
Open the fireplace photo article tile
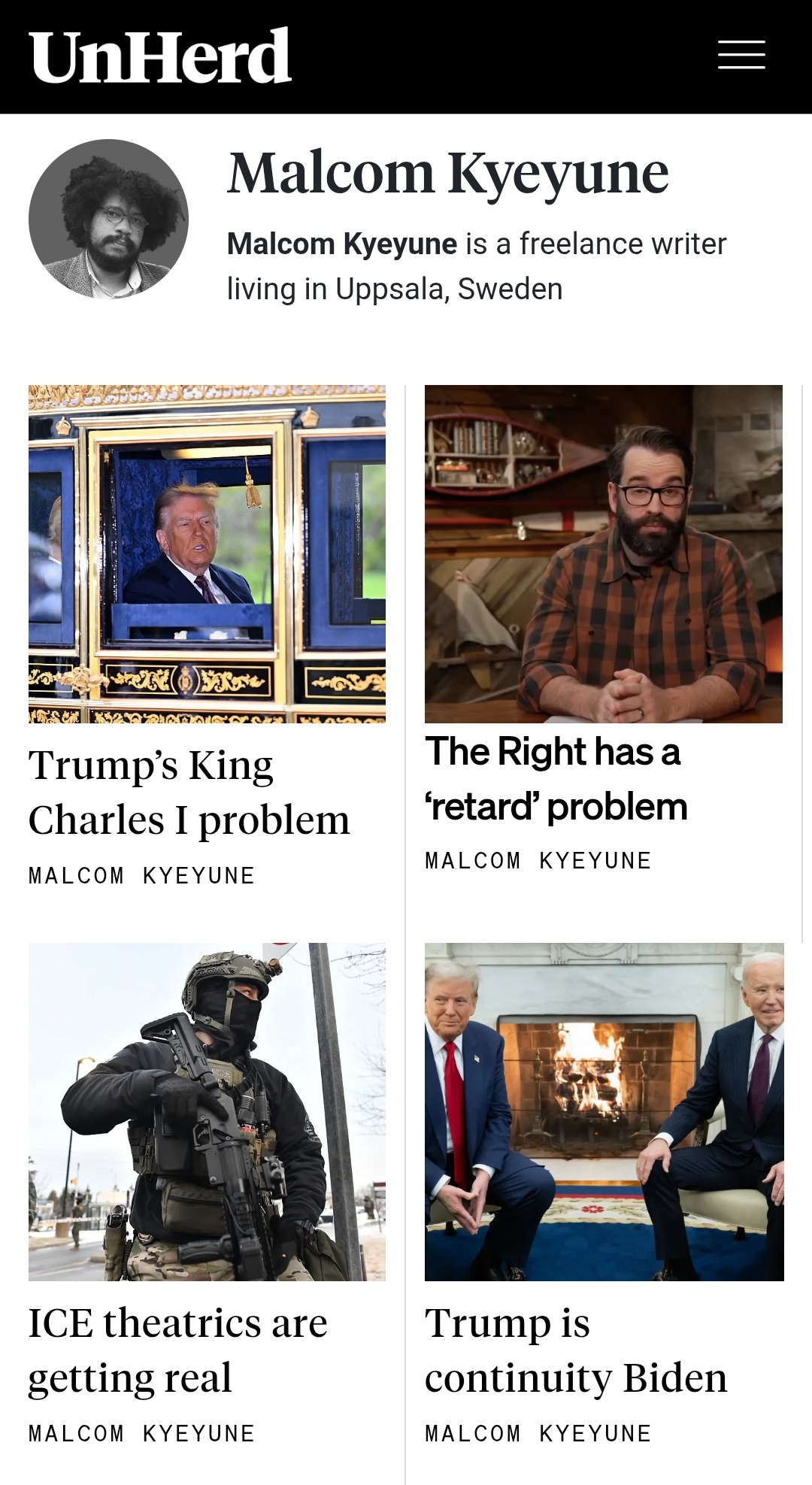[x=604, y=1111]
